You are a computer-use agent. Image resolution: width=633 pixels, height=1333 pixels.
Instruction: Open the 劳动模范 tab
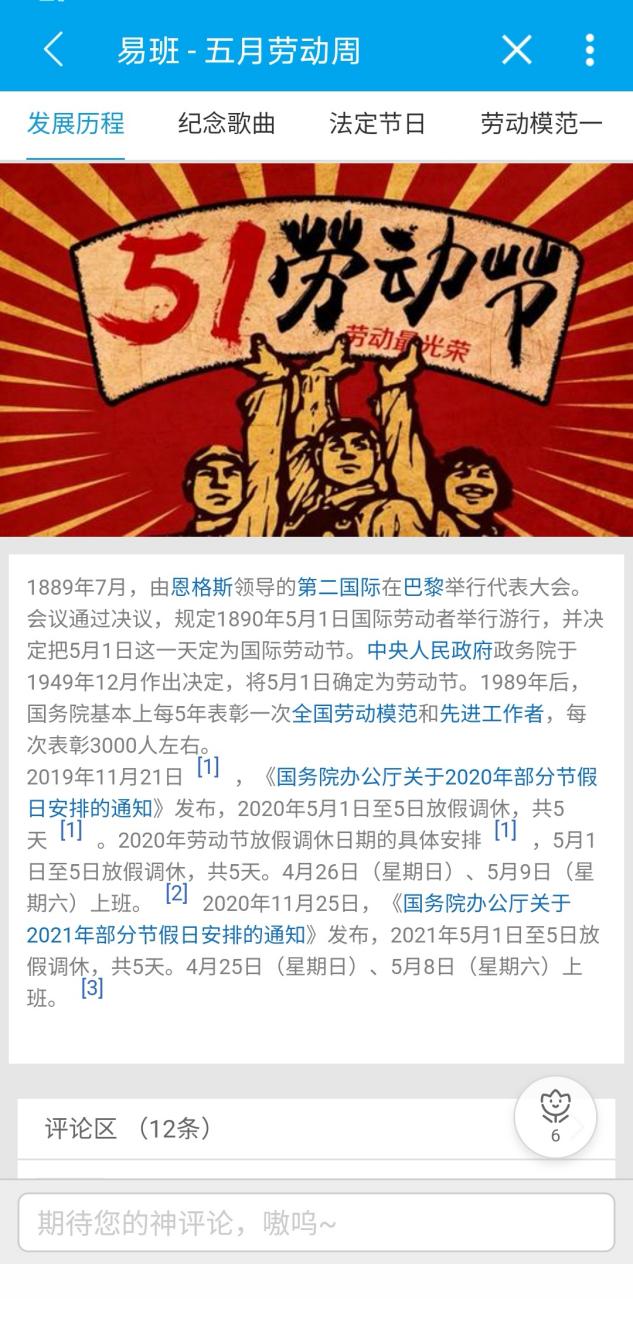tap(541, 124)
